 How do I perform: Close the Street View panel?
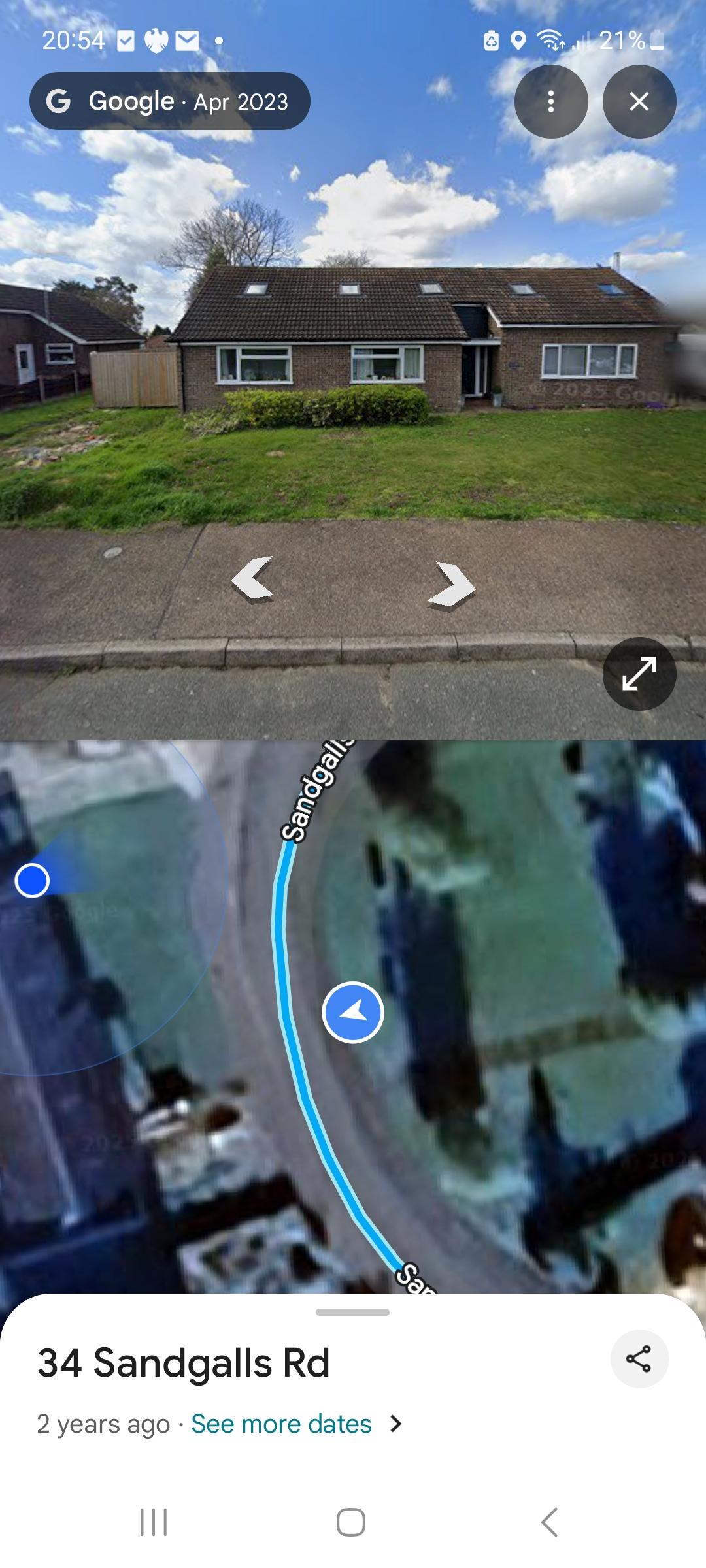(x=639, y=101)
